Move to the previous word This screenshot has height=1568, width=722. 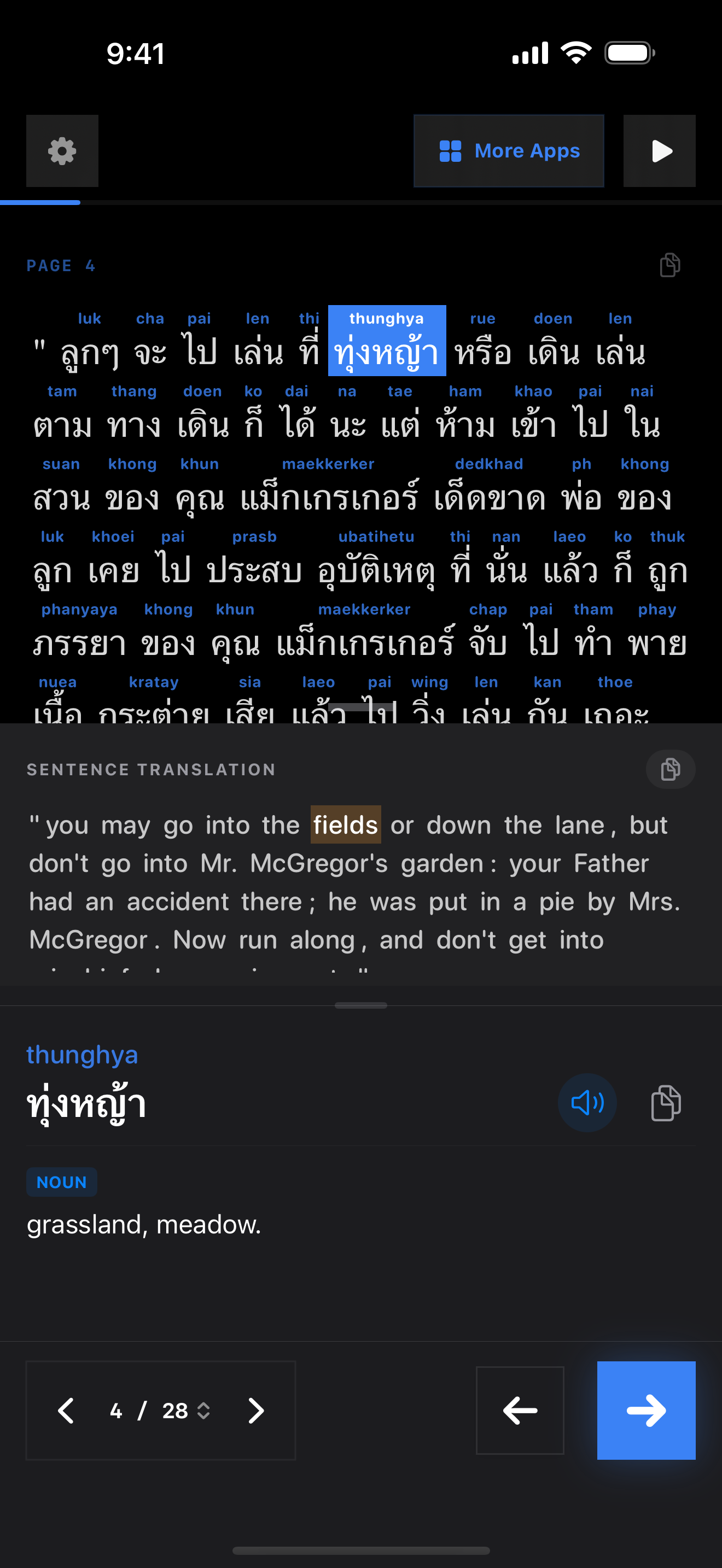[x=519, y=1411]
